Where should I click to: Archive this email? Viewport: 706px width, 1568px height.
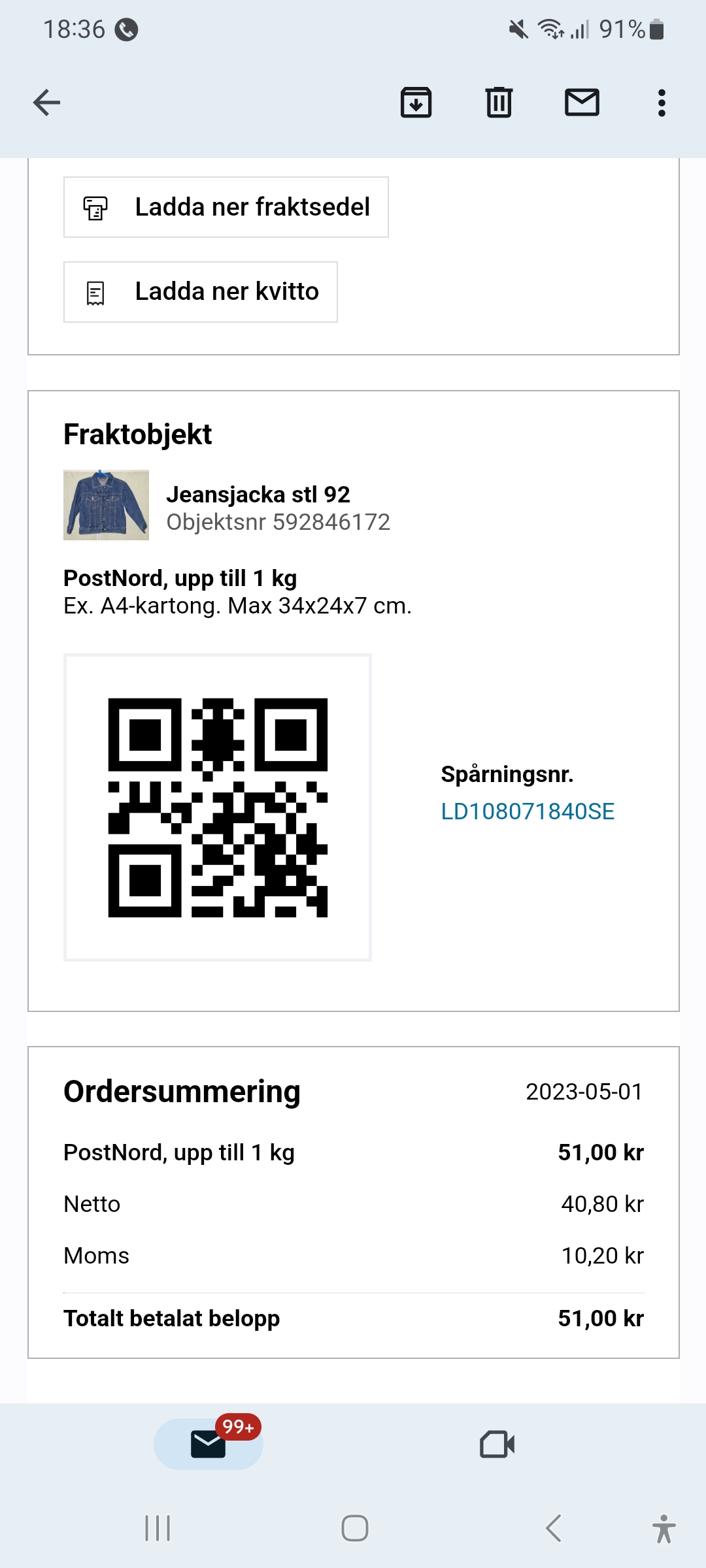click(416, 103)
